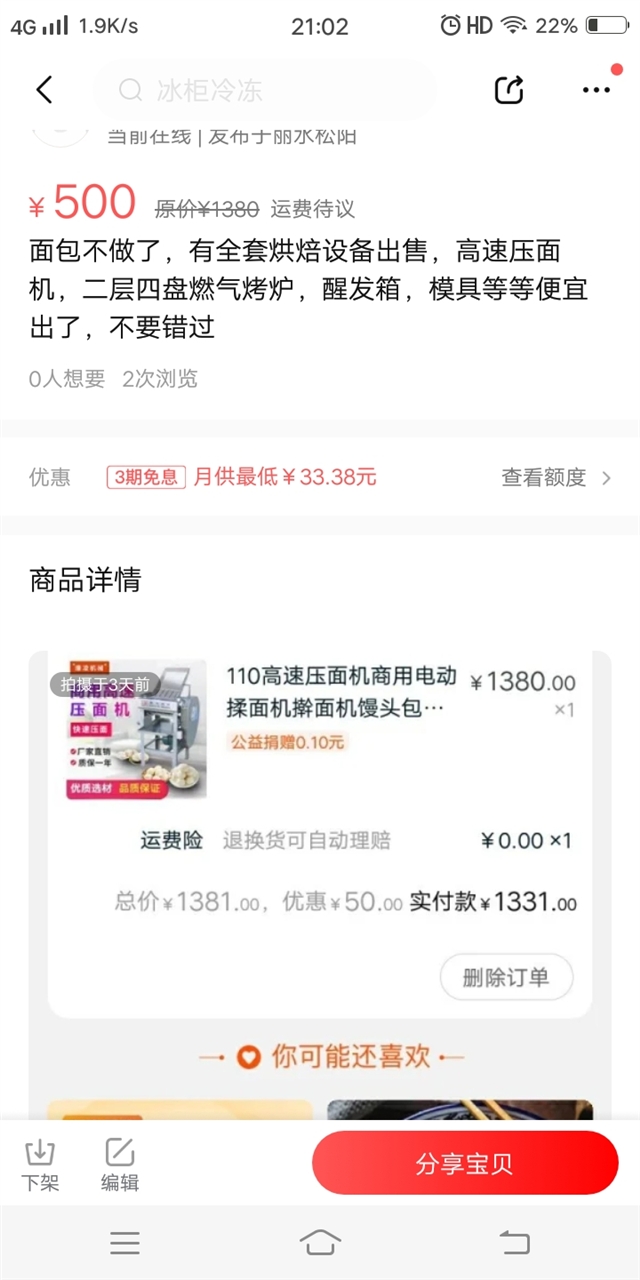Open system recent apps menu

(125, 1243)
